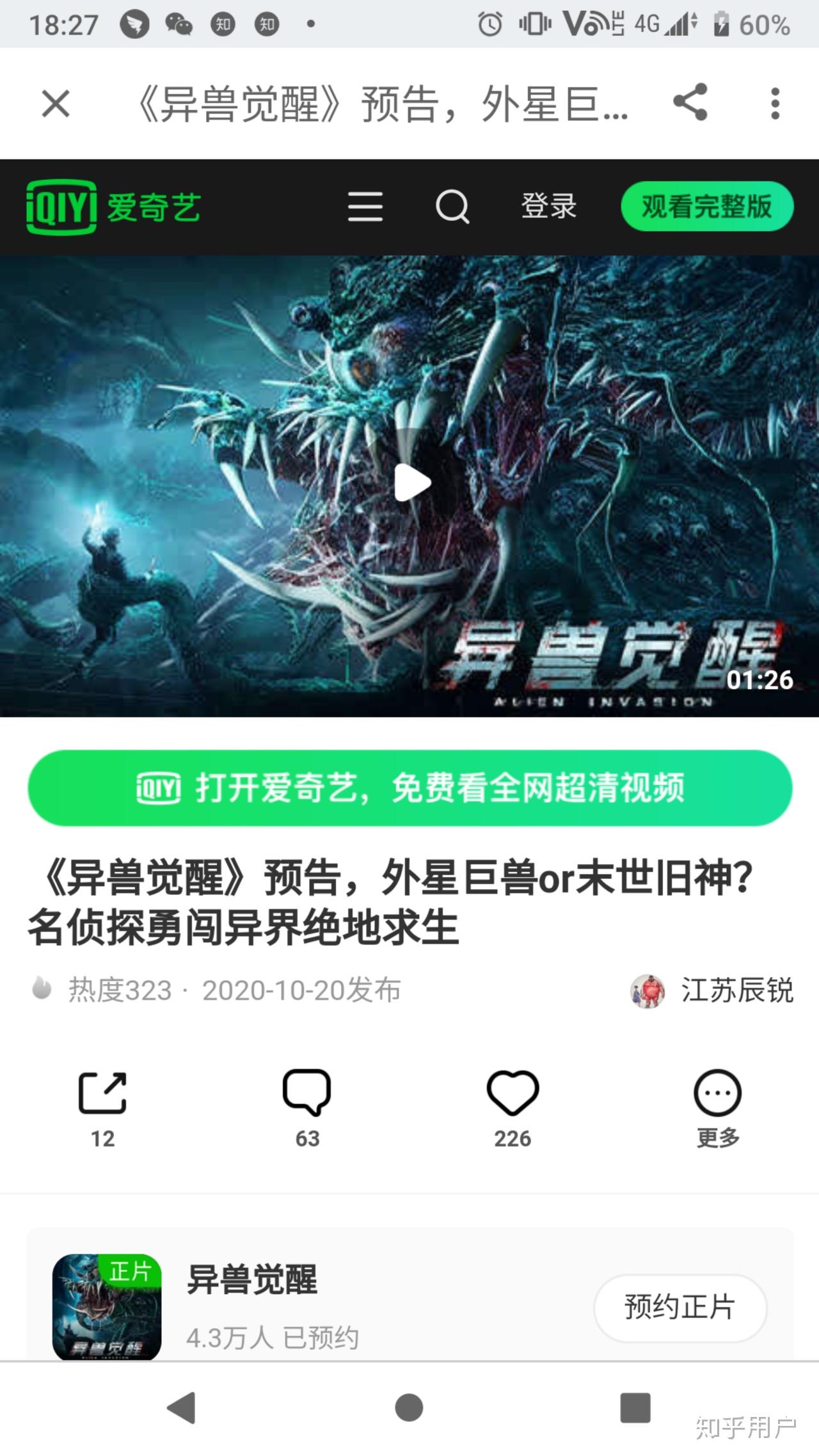Tap 预约正片 to reserve the feature film
Screen dimensions: 819x1456
[x=680, y=1308]
